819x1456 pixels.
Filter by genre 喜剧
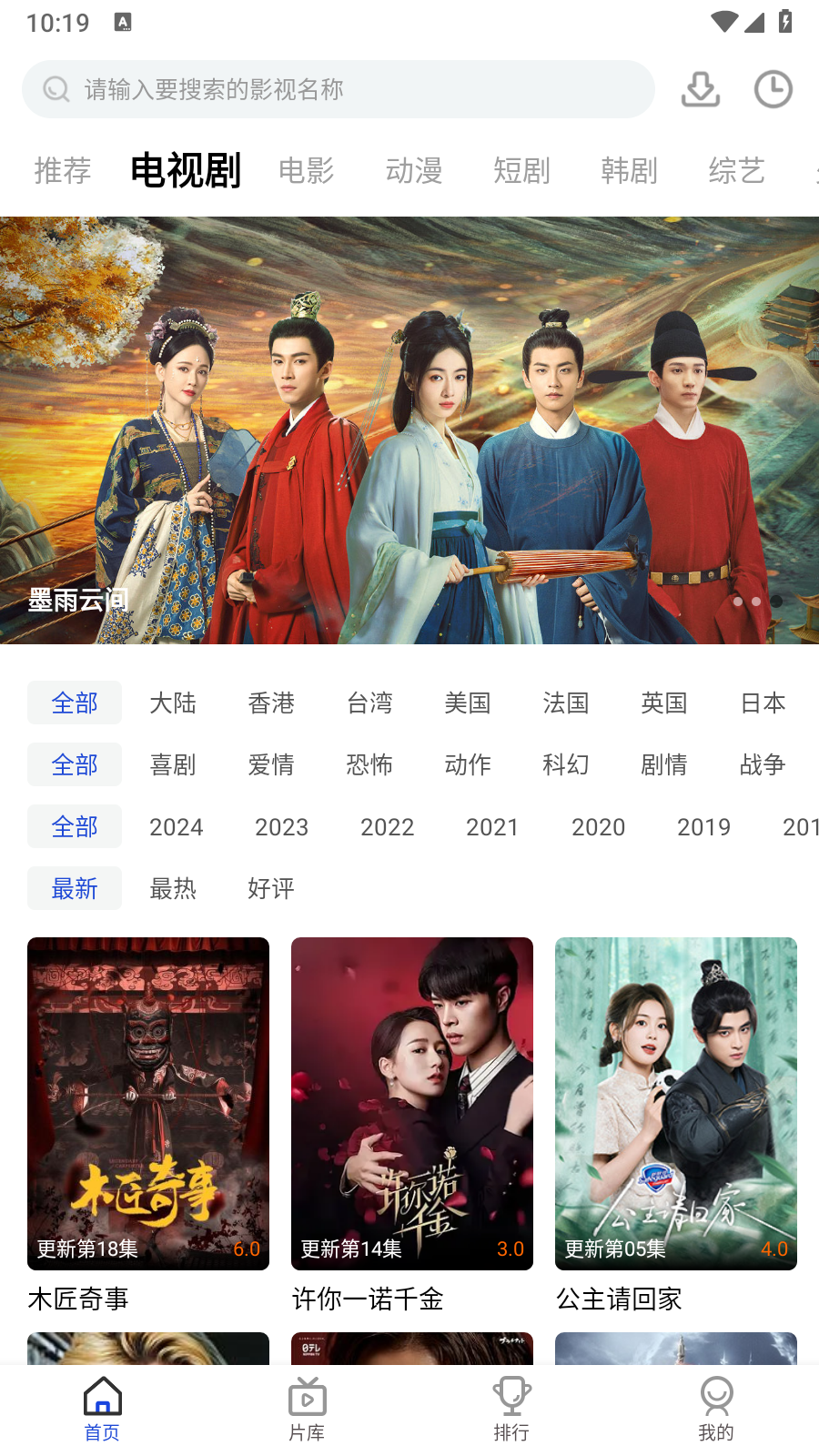pyautogui.click(x=173, y=764)
